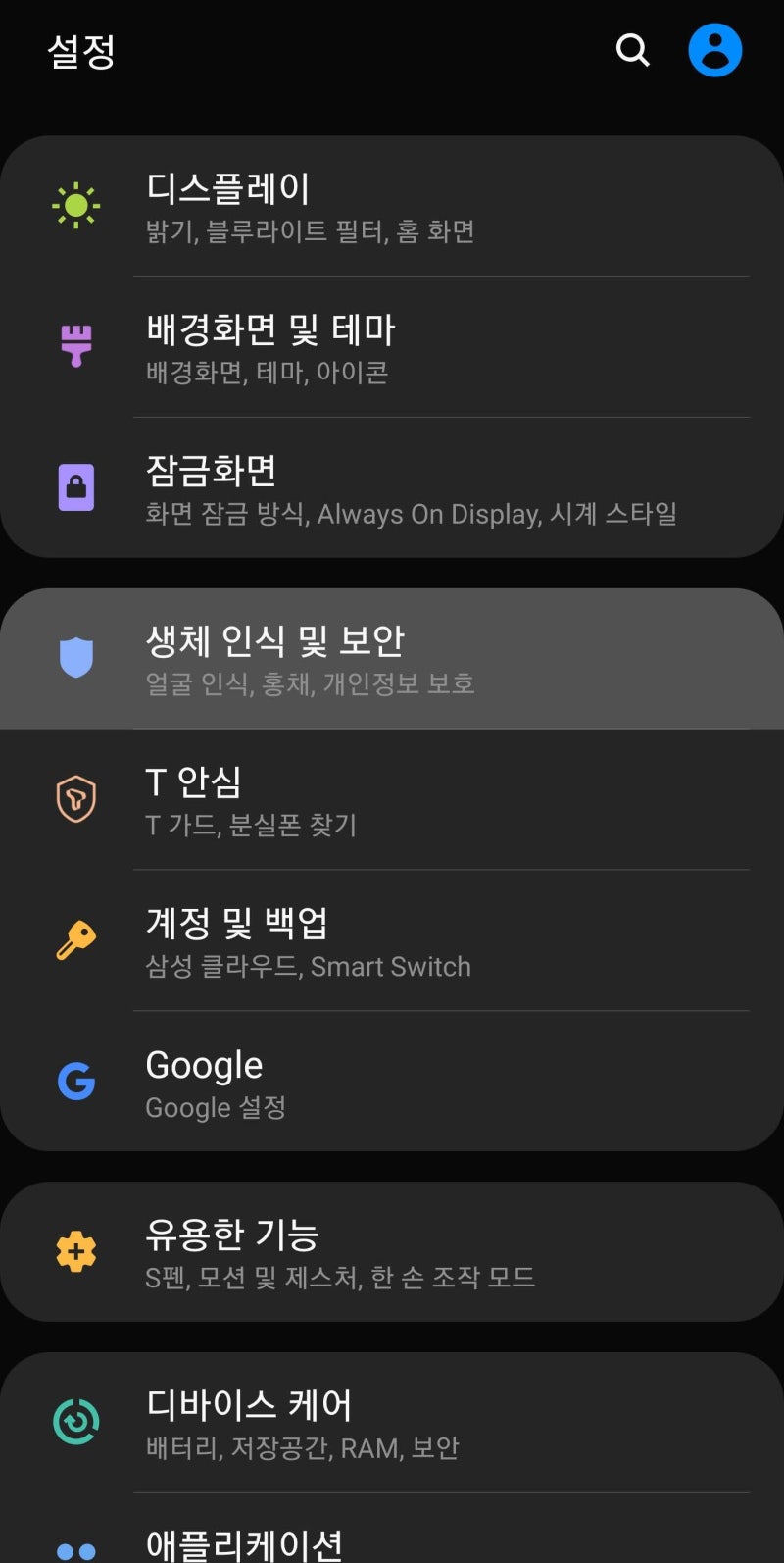Tap the 잠금화면 padlock icon
The height and width of the screenshot is (1563, 784).
76,487
